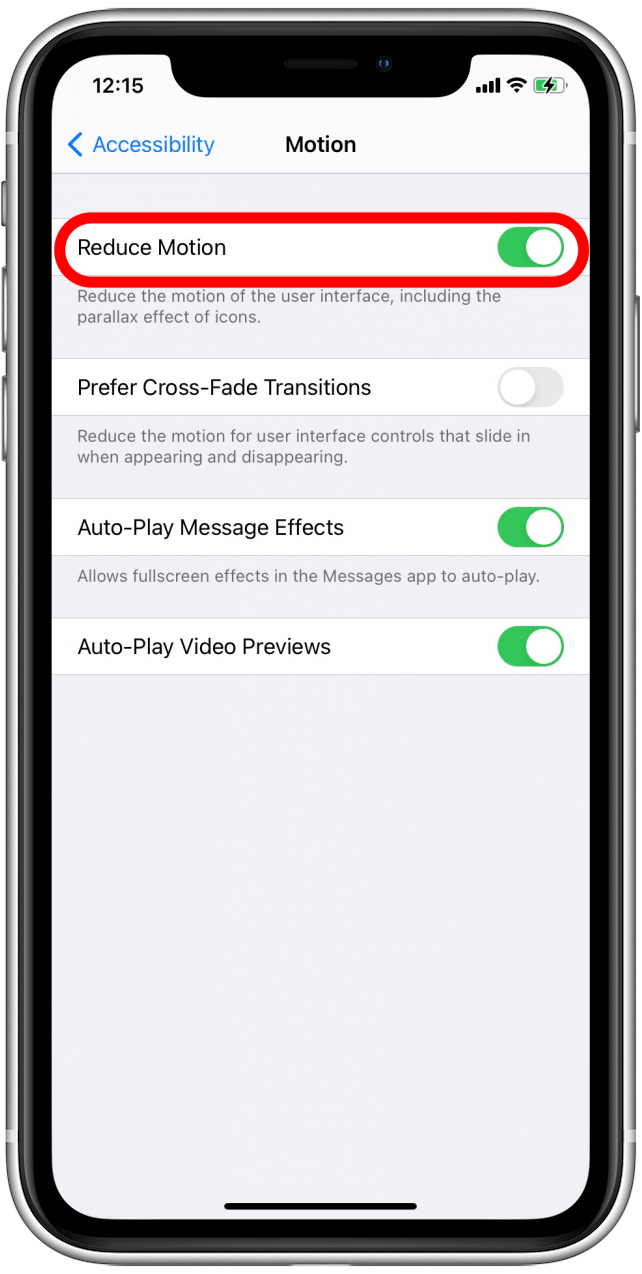Turn off the Reduce Motion switch
Viewport: 642px width, 1274px height.
(531, 247)
